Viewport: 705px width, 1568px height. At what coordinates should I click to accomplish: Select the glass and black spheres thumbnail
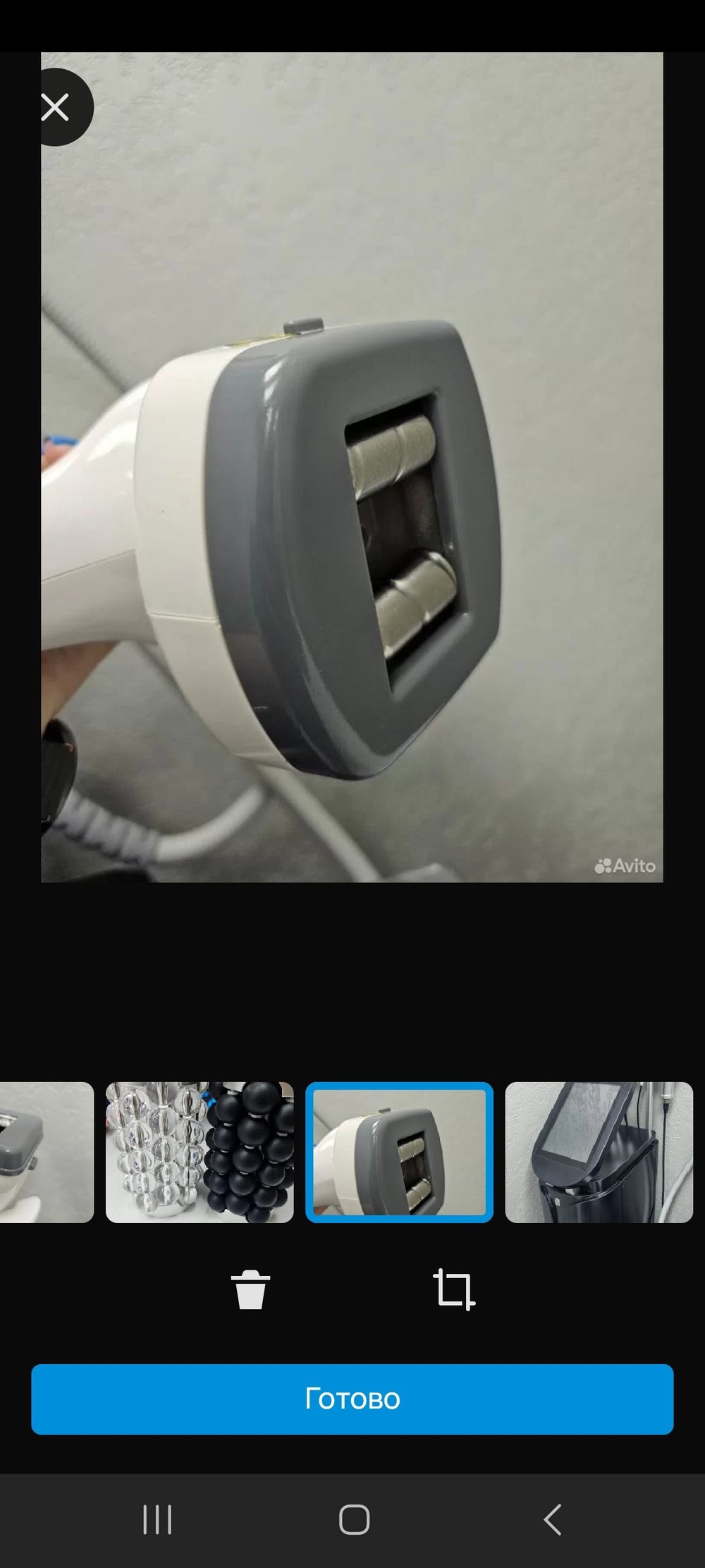[x=200, y=1152]
